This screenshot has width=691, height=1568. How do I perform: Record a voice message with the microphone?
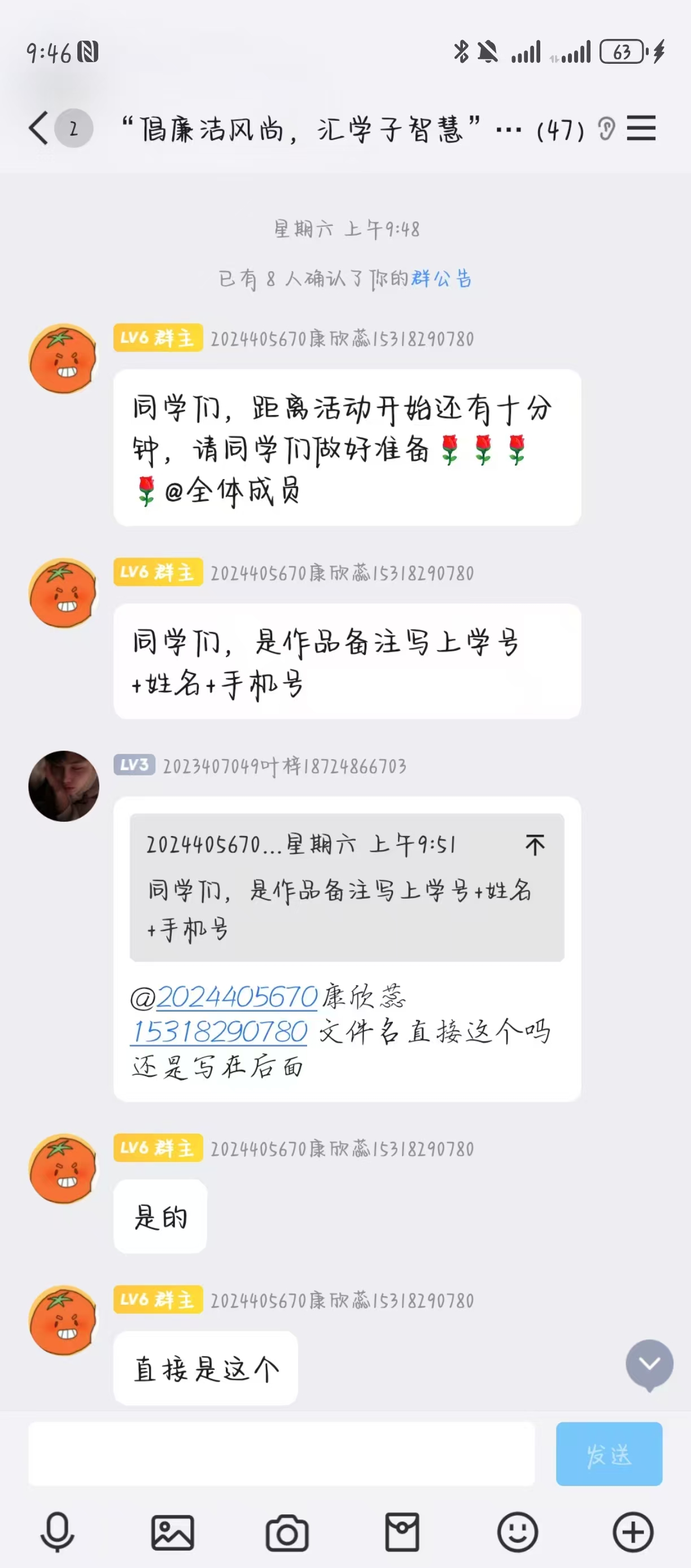[x=57, y=1531]
